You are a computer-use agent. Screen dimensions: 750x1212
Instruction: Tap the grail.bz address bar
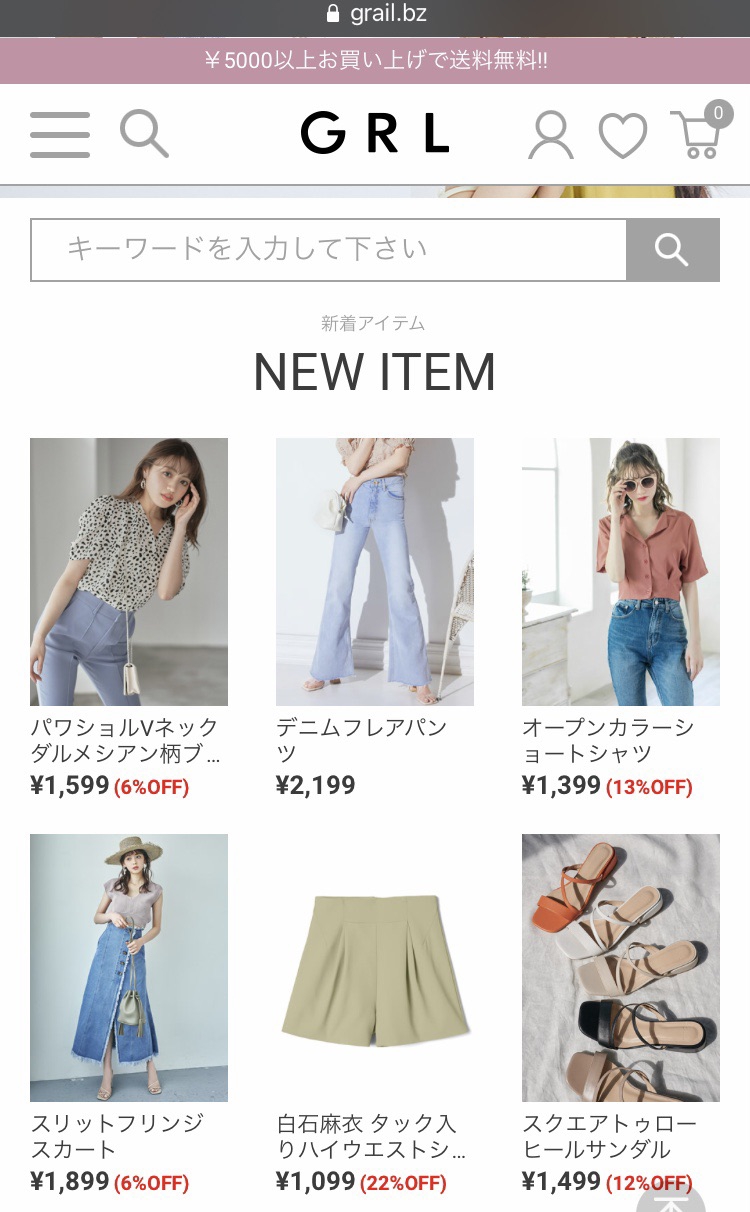[375, 15]
